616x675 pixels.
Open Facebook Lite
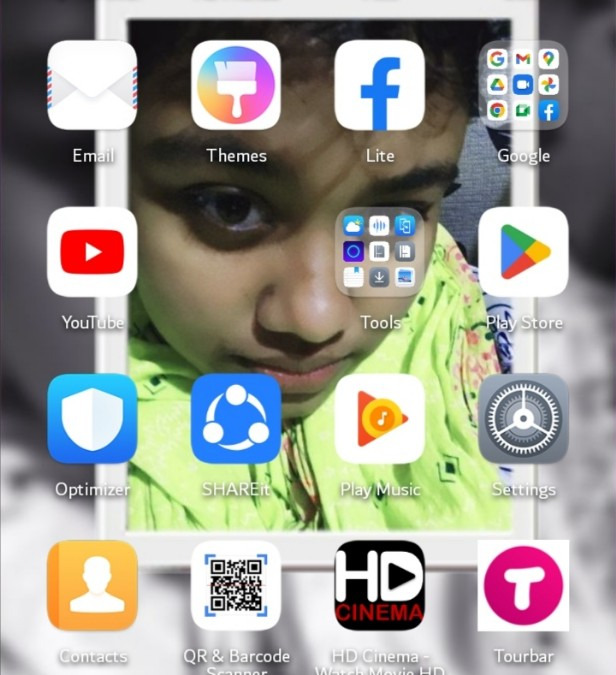click(379, 85)
